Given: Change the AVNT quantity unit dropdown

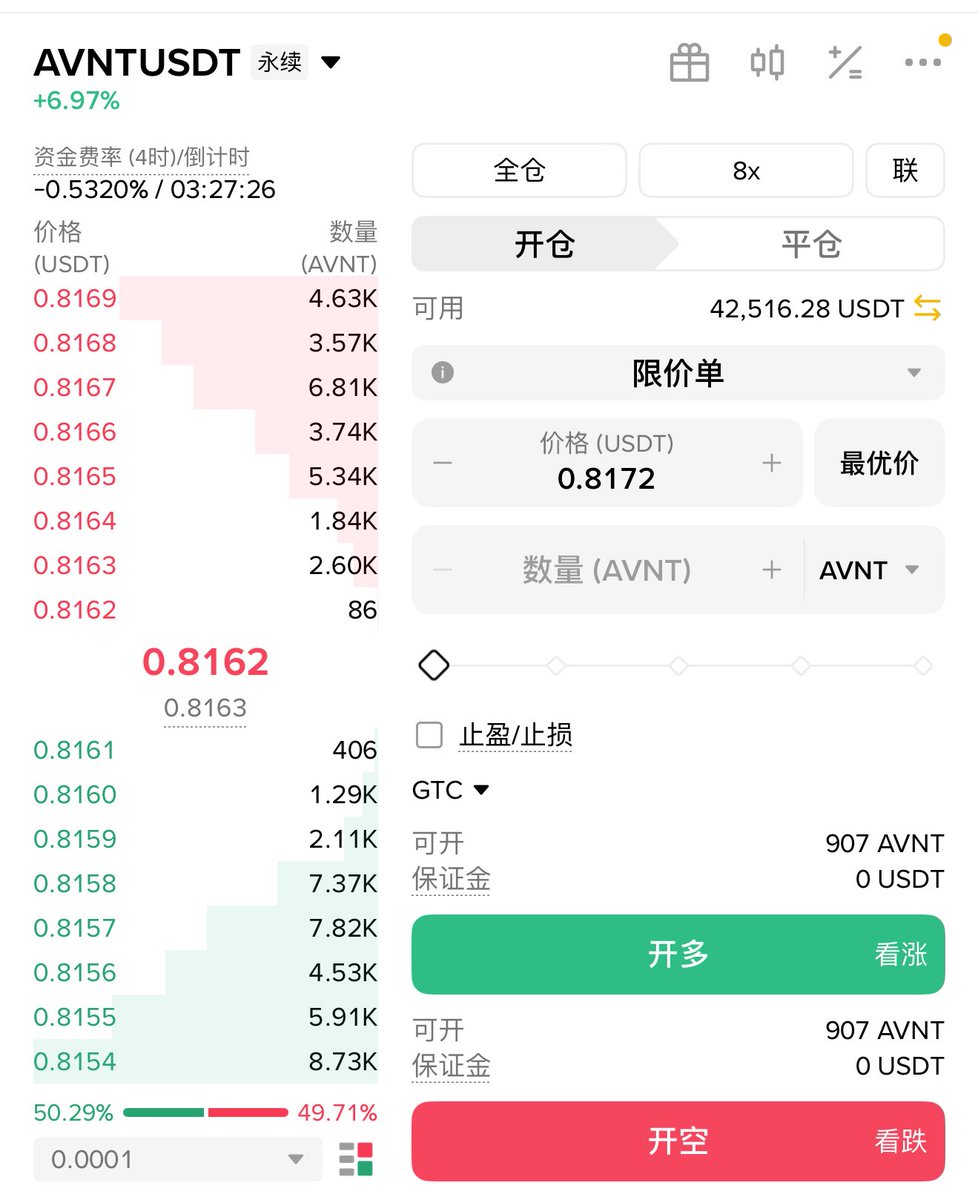Looking at the screenshot, I should tap(868, 570).
